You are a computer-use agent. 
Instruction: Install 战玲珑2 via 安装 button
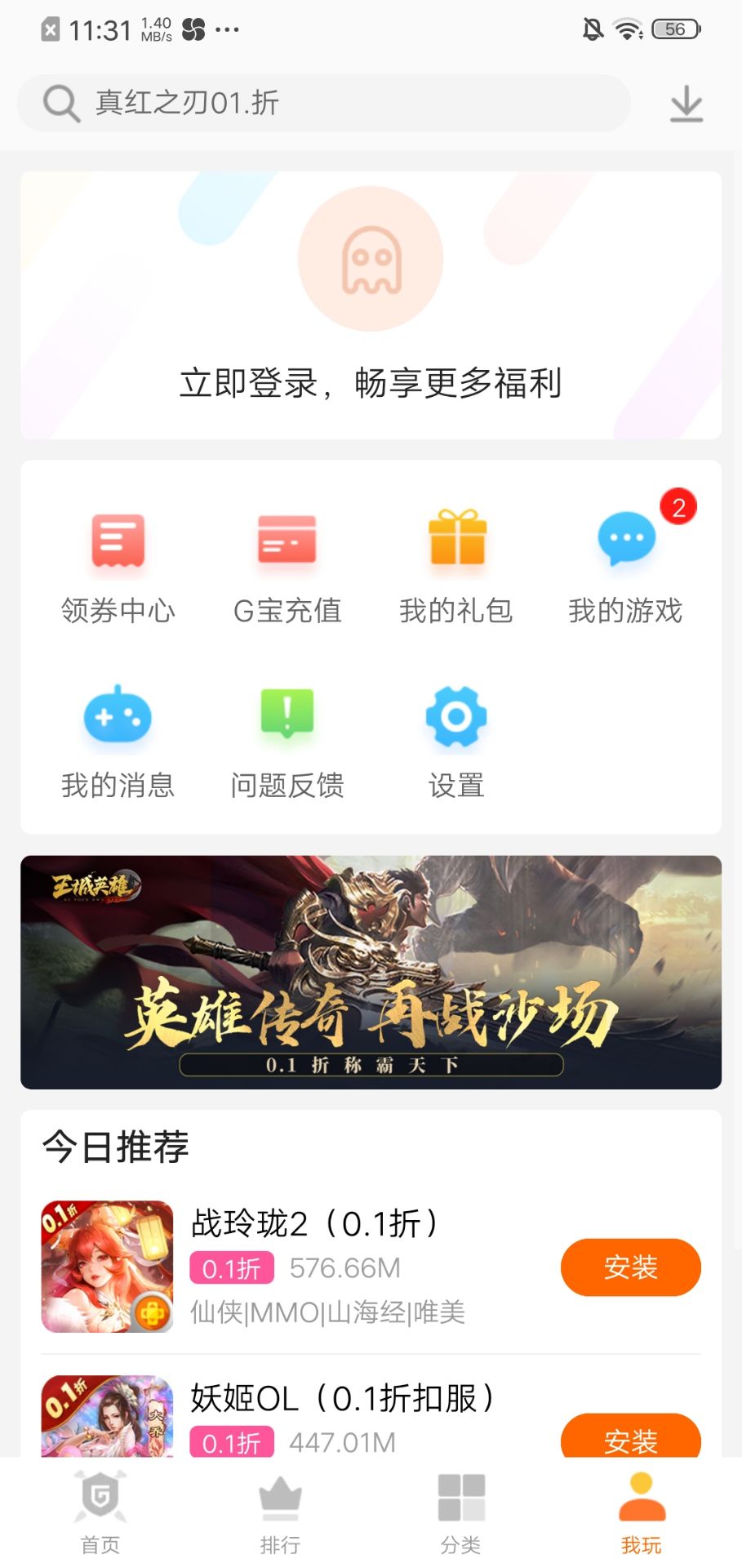click(630, 1267)
